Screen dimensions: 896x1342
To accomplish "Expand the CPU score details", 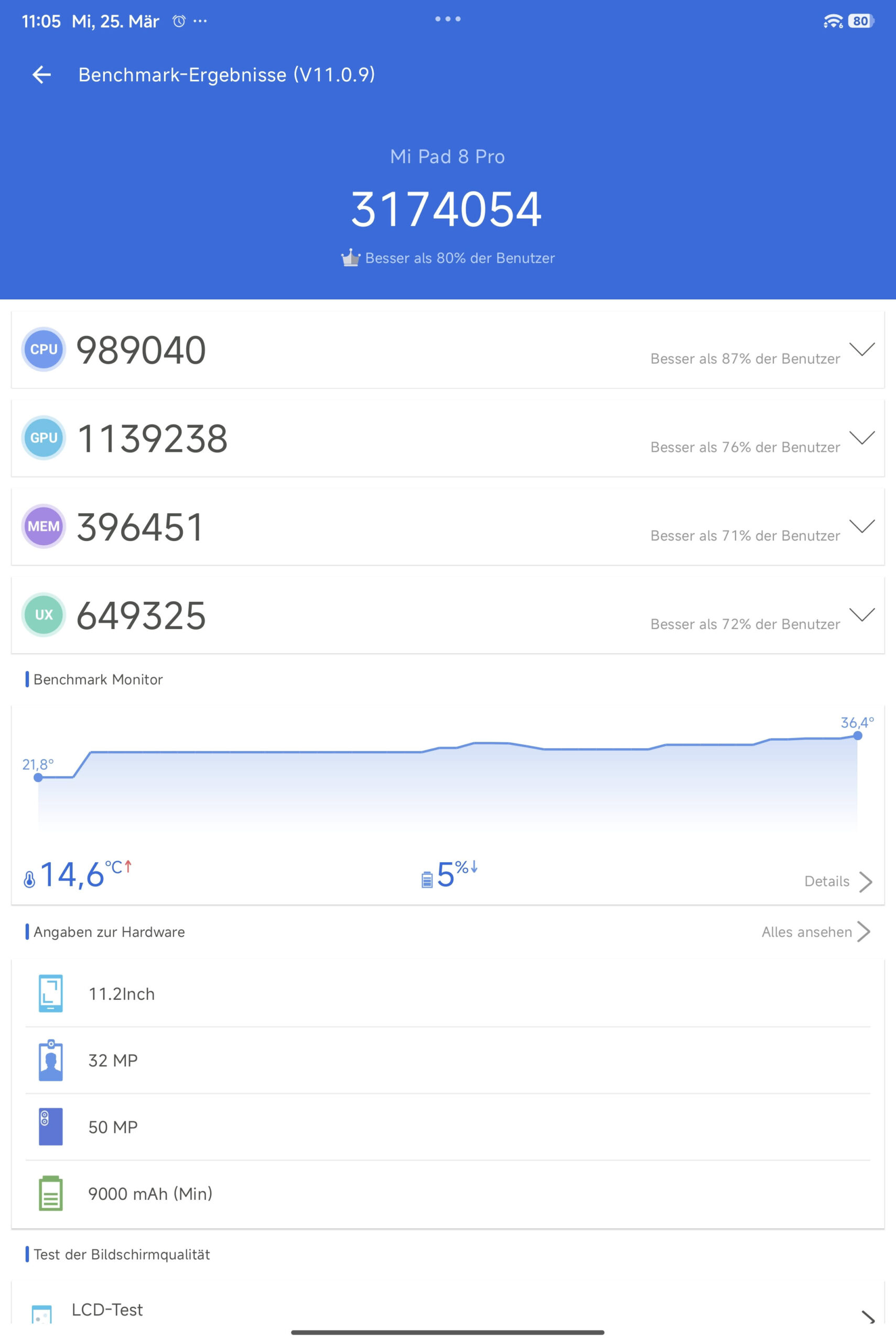I will coord(861,349).
